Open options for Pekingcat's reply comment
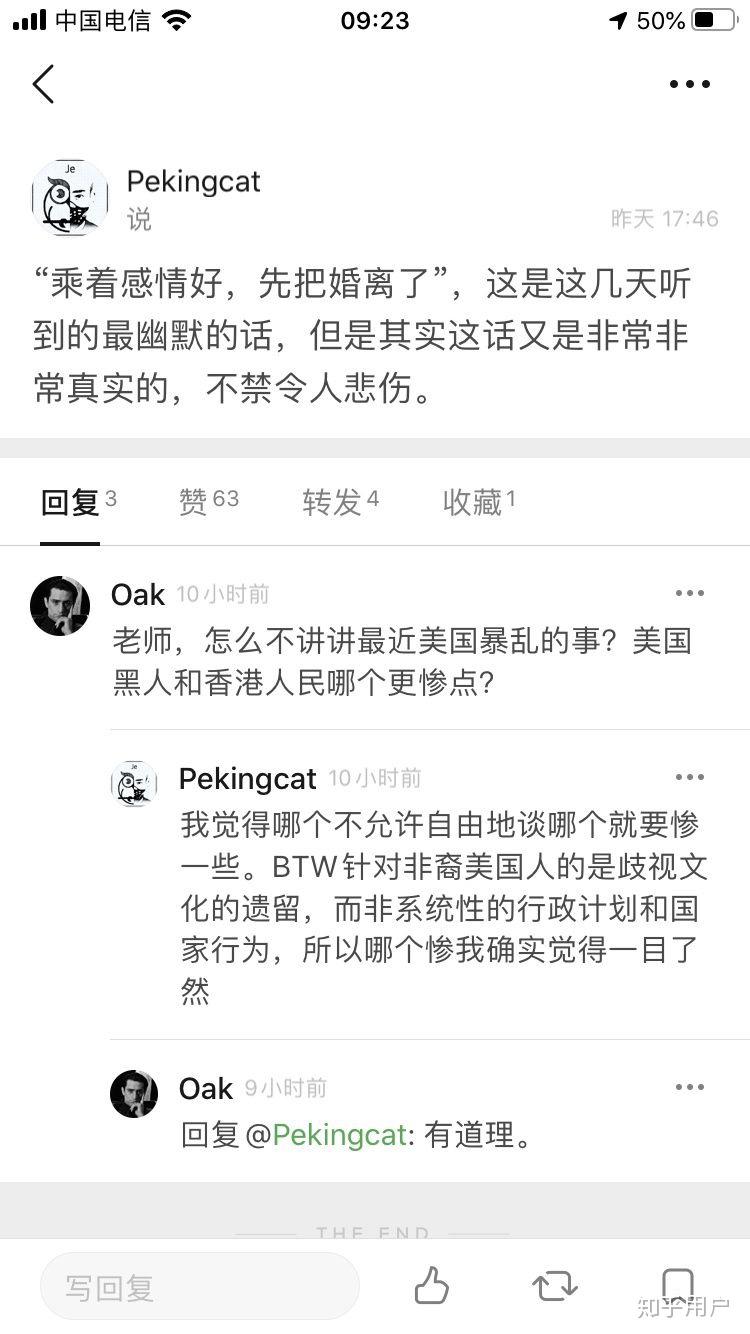Image resolution: width=750 pixels, height=1334 pixels. [689, 776]
